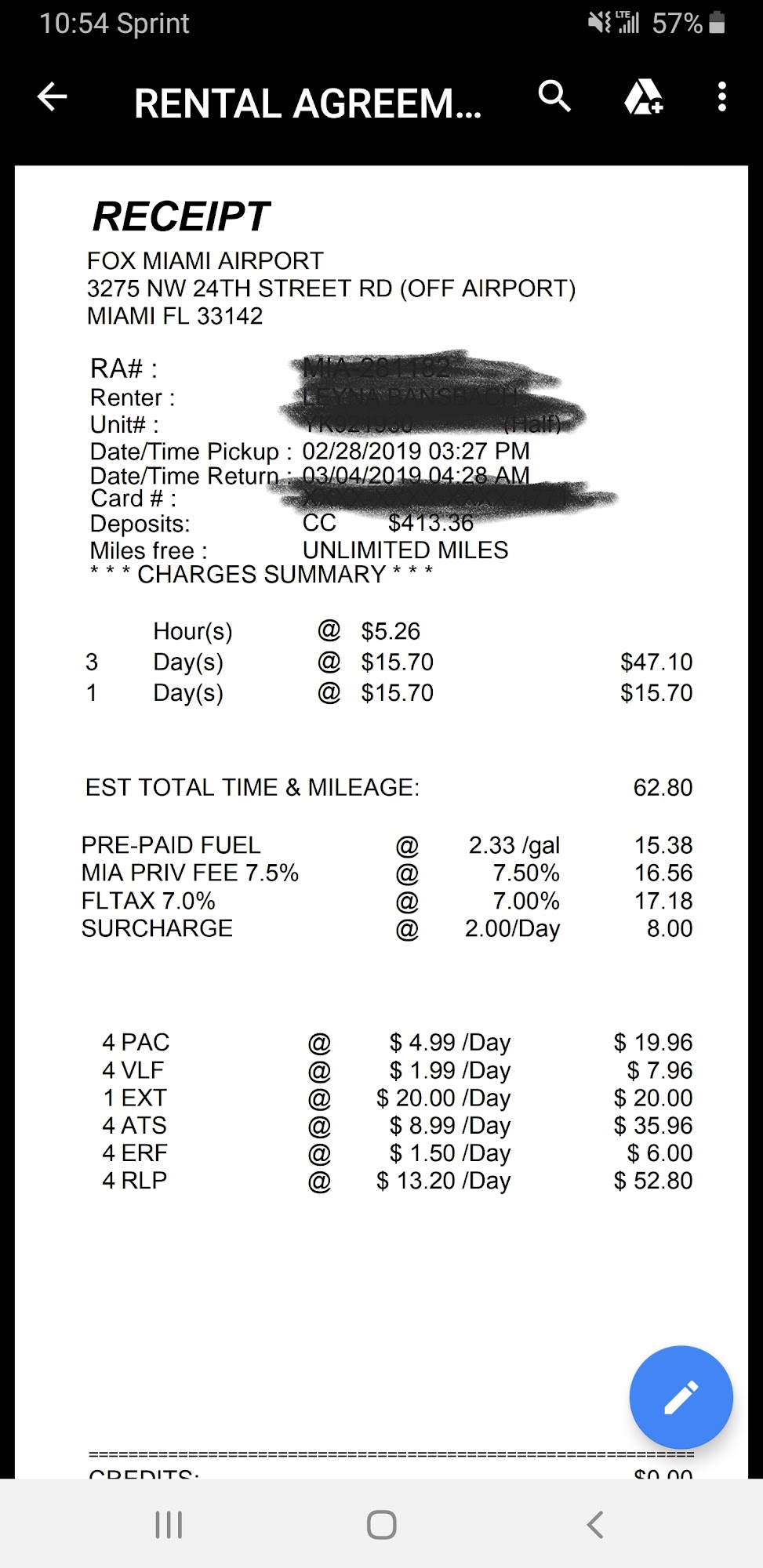This screenshot has height=1568, width=763.
Task: Go back using the top-left arrow
Action: [53, 96]
